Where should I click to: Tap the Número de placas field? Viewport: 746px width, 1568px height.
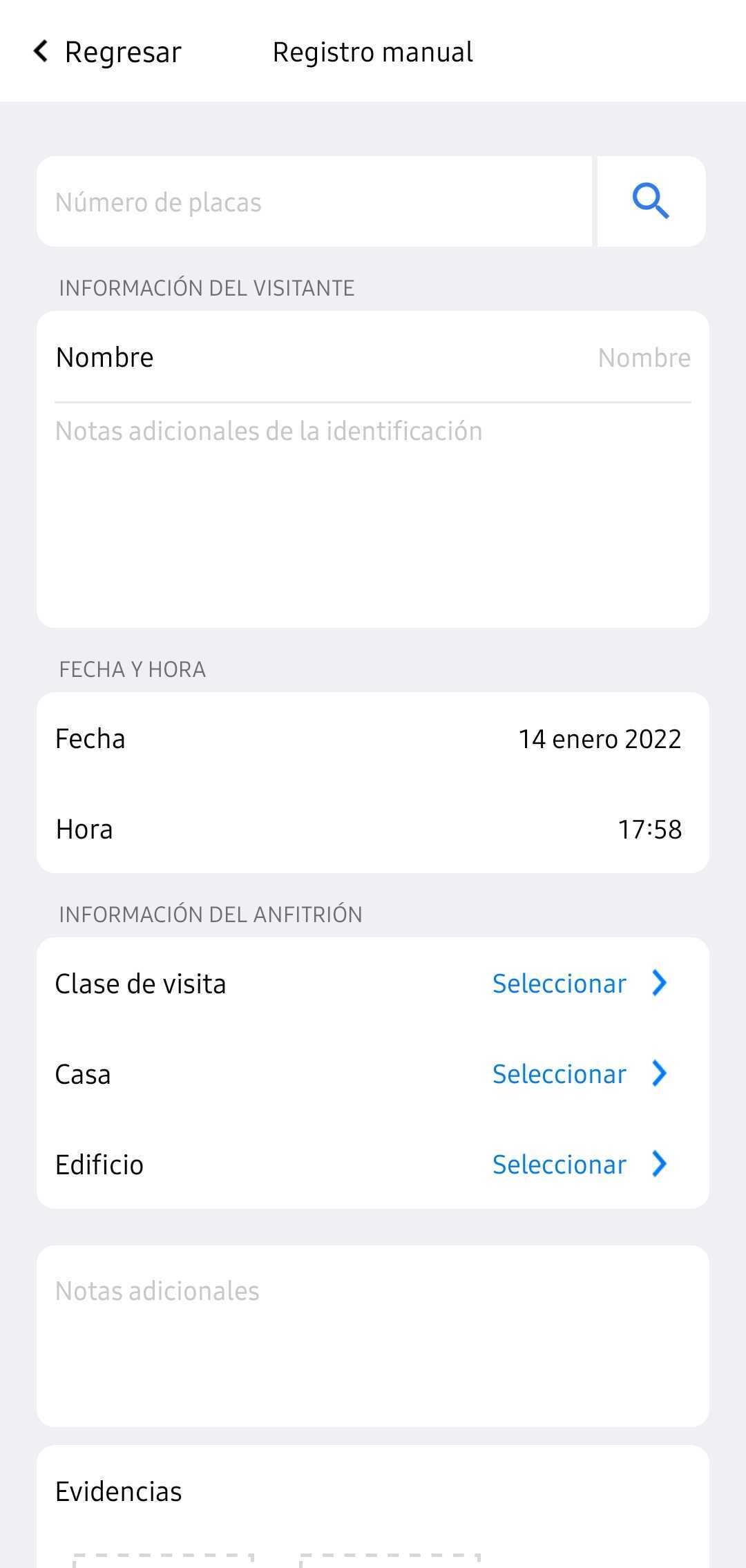point(314,202)
